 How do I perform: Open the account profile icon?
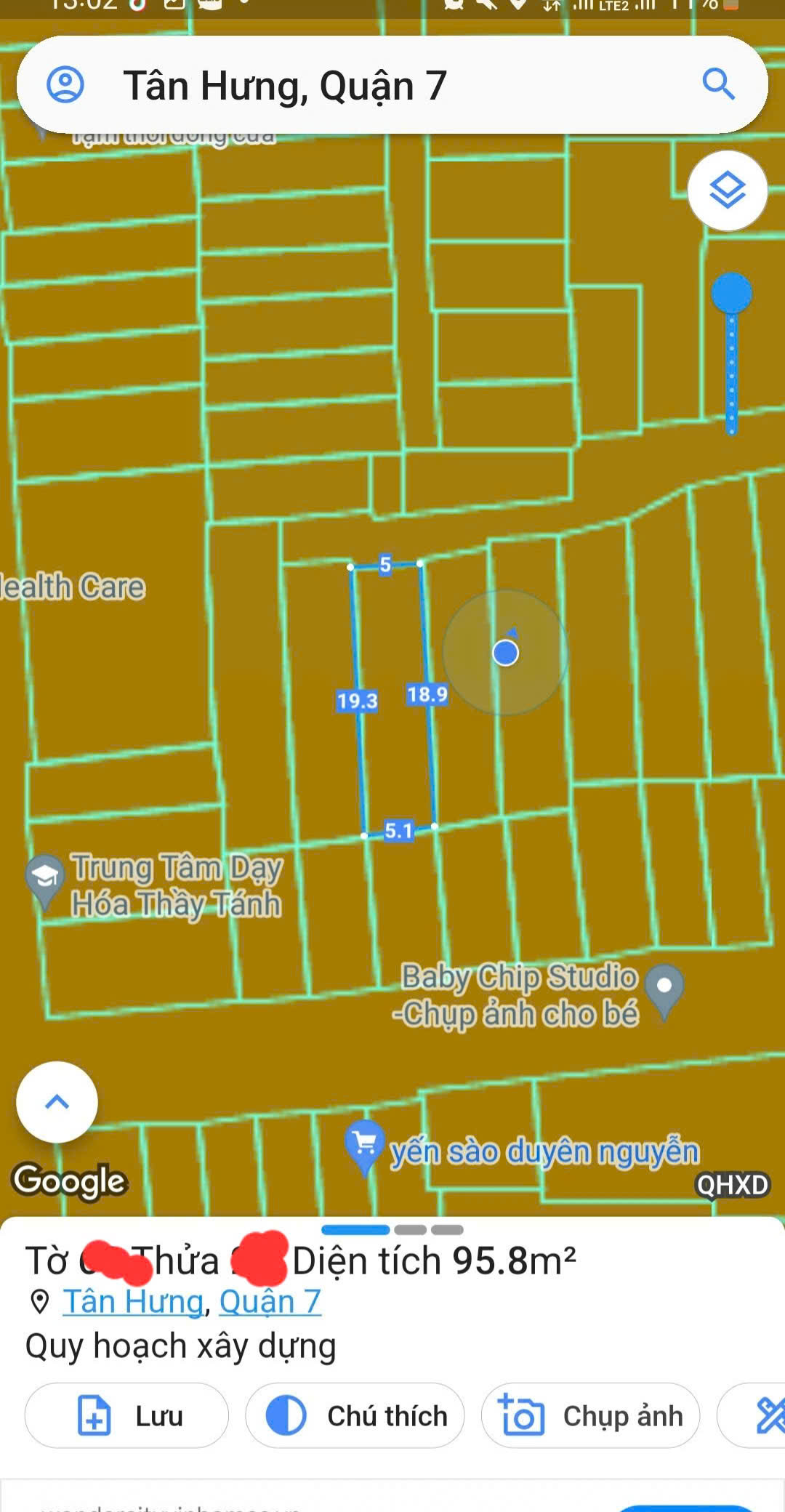pos(65,85)
